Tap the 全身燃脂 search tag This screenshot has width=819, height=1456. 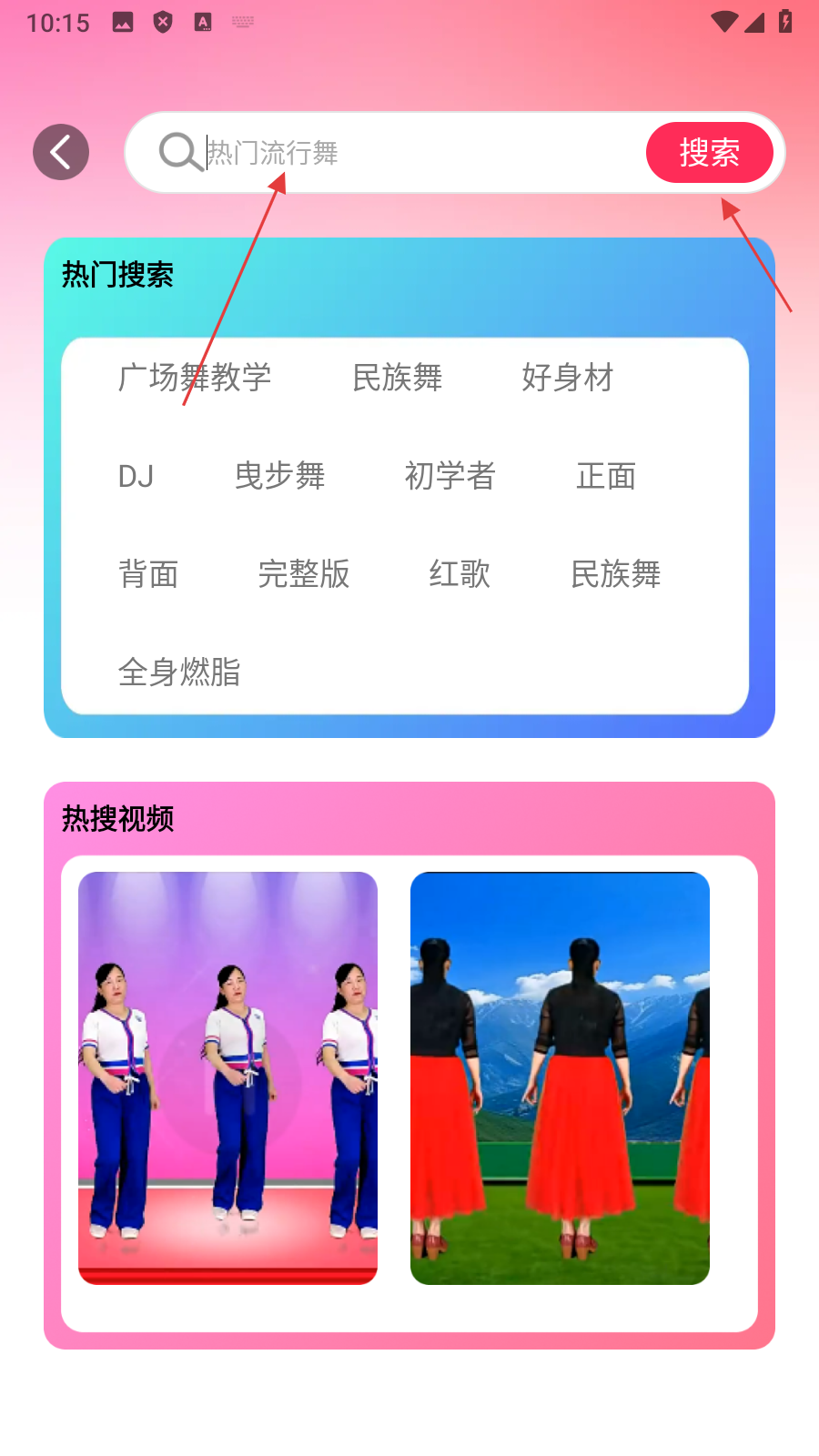[179, 672]
